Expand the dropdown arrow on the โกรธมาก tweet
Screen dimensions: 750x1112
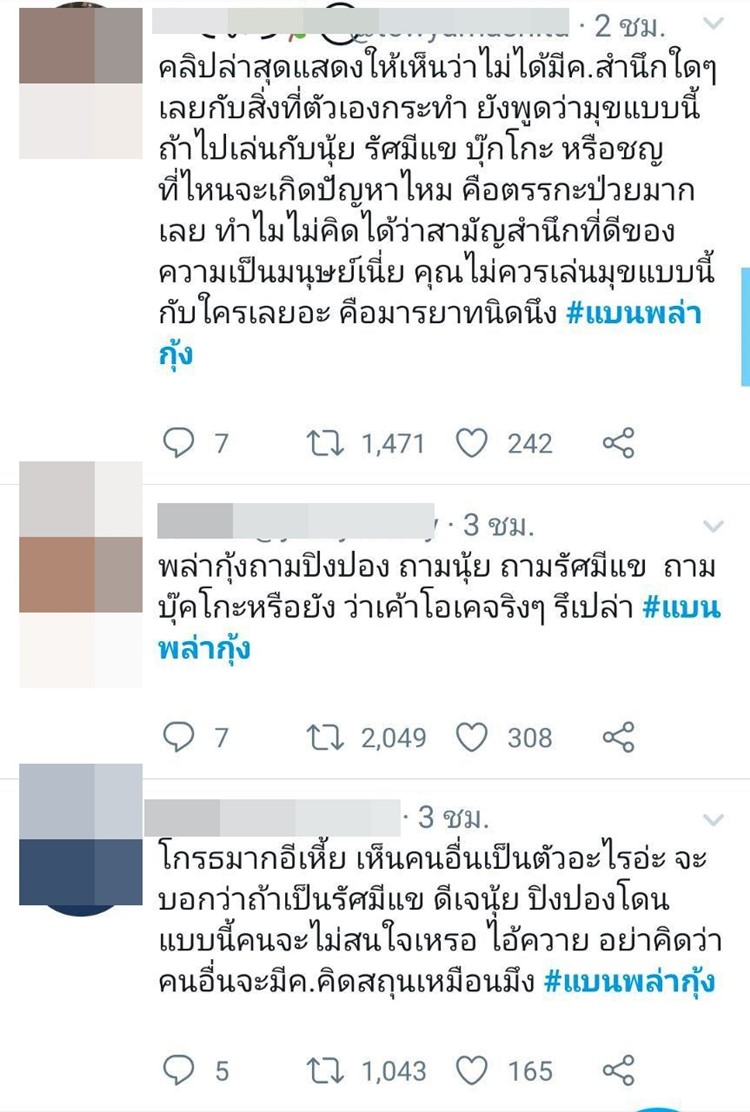click(713, 820)
